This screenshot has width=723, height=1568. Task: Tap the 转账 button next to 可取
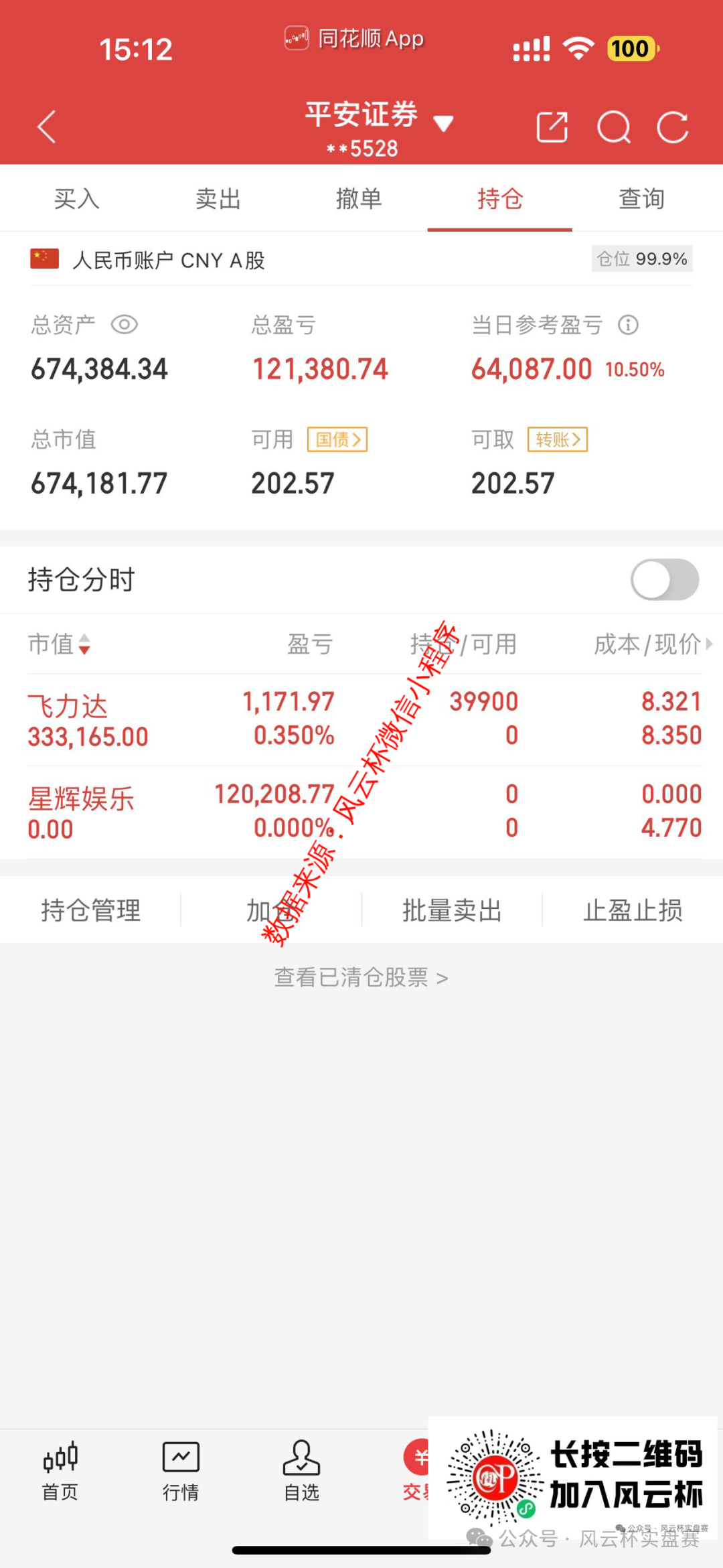[x=558, y=439]
